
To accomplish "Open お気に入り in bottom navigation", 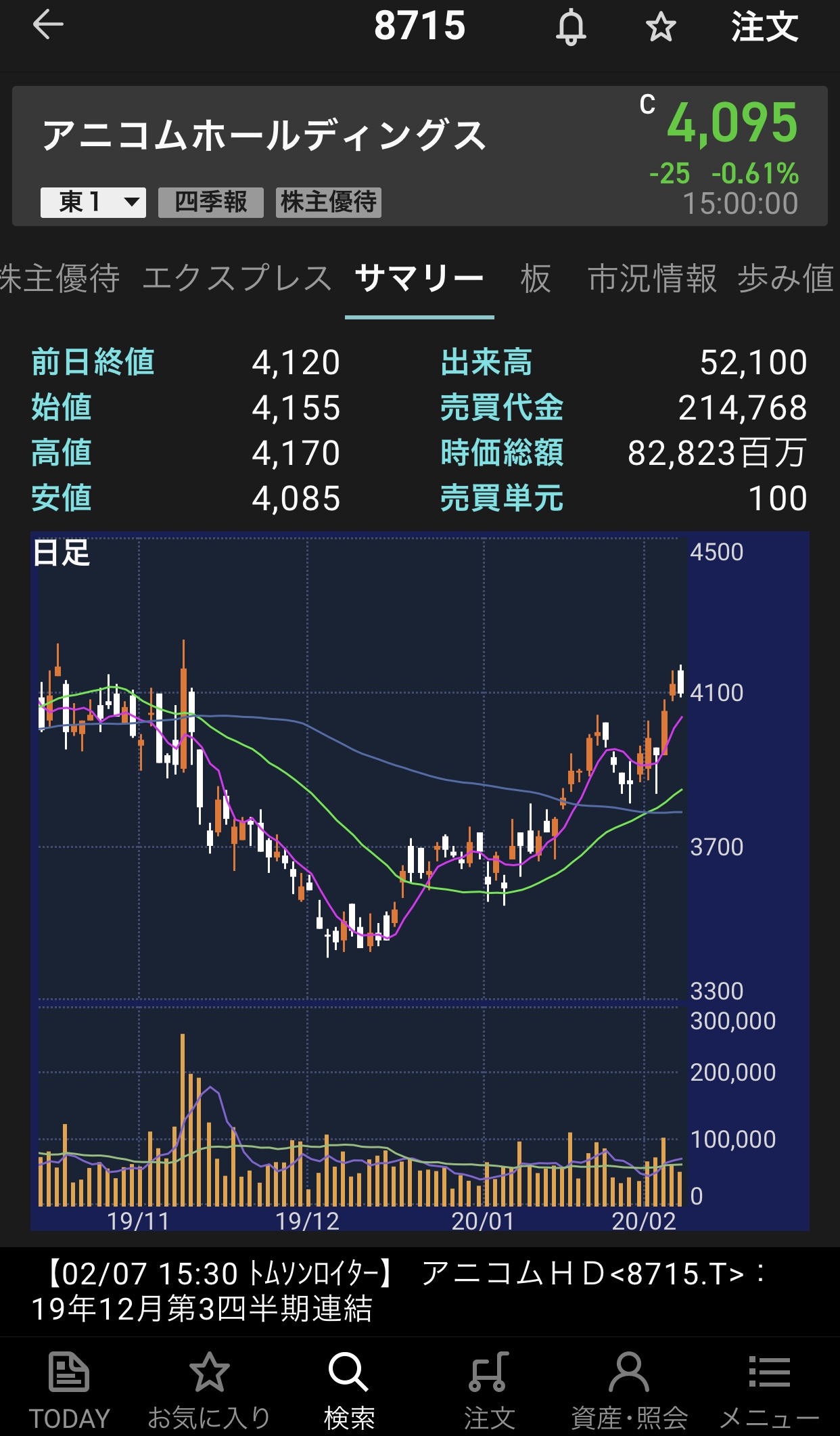I will tap(209, 1390).
